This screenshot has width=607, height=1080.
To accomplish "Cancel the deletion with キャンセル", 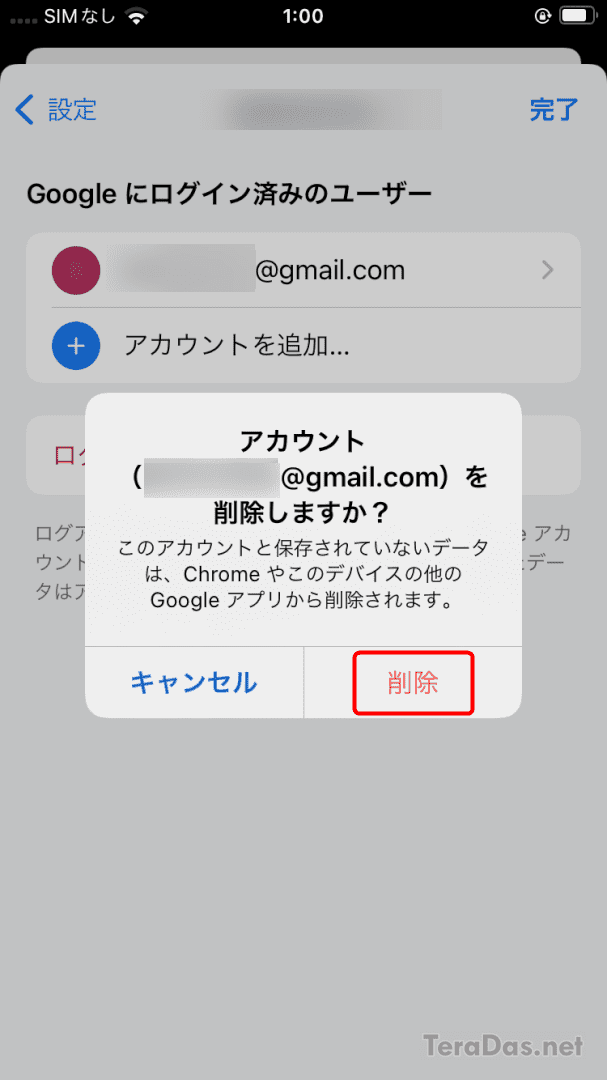I will click(194, 683).
